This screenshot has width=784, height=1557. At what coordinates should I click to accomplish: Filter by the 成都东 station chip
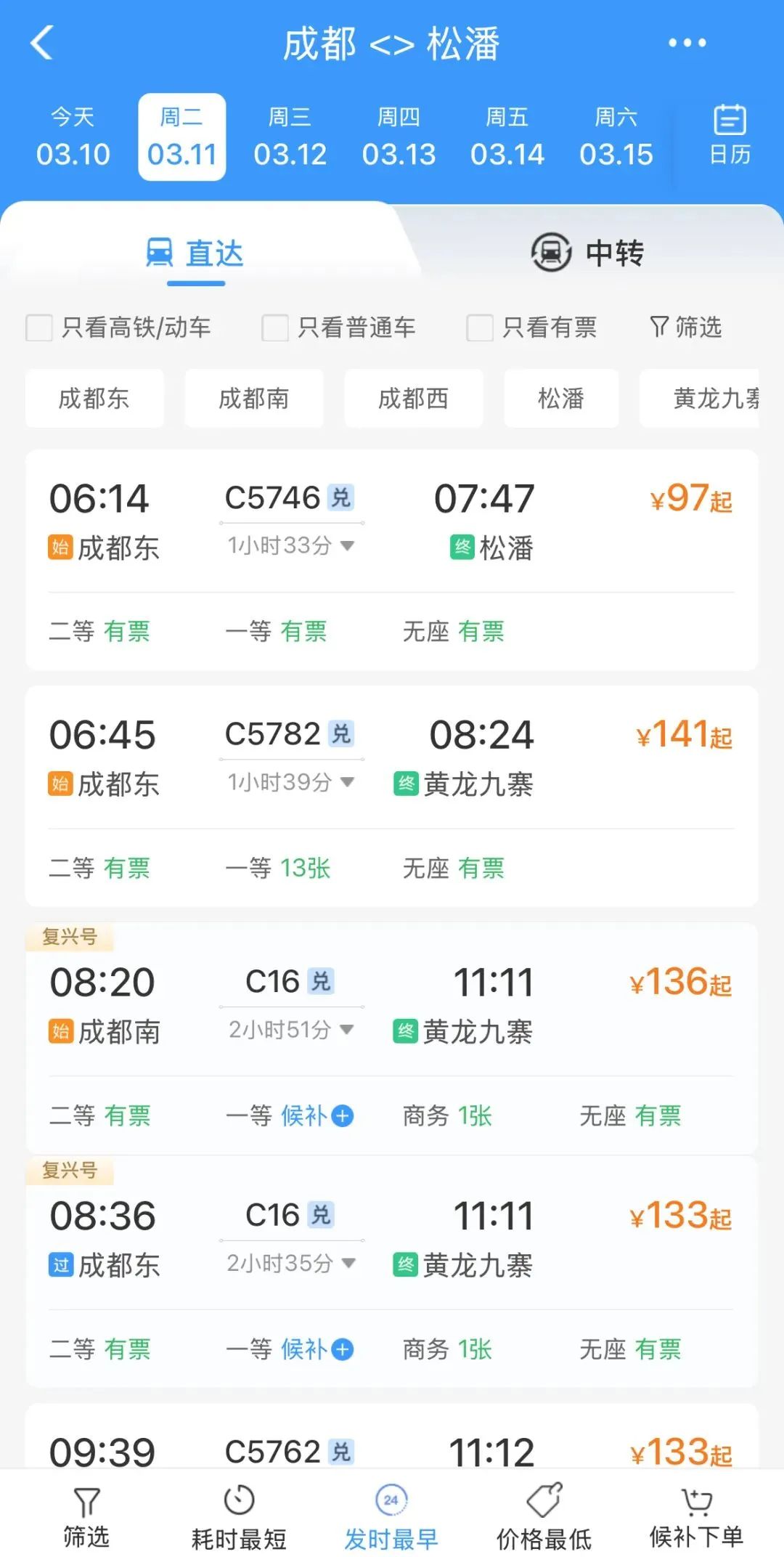coord(94,399)
